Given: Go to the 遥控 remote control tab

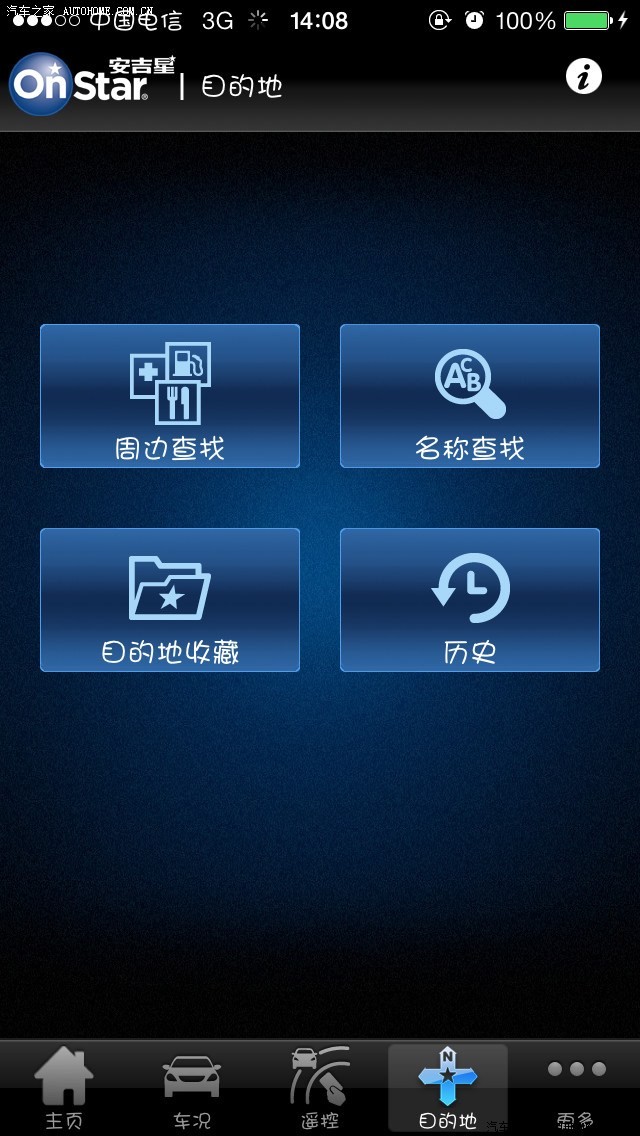Looking at the screenshot, I should (320, 1088).
